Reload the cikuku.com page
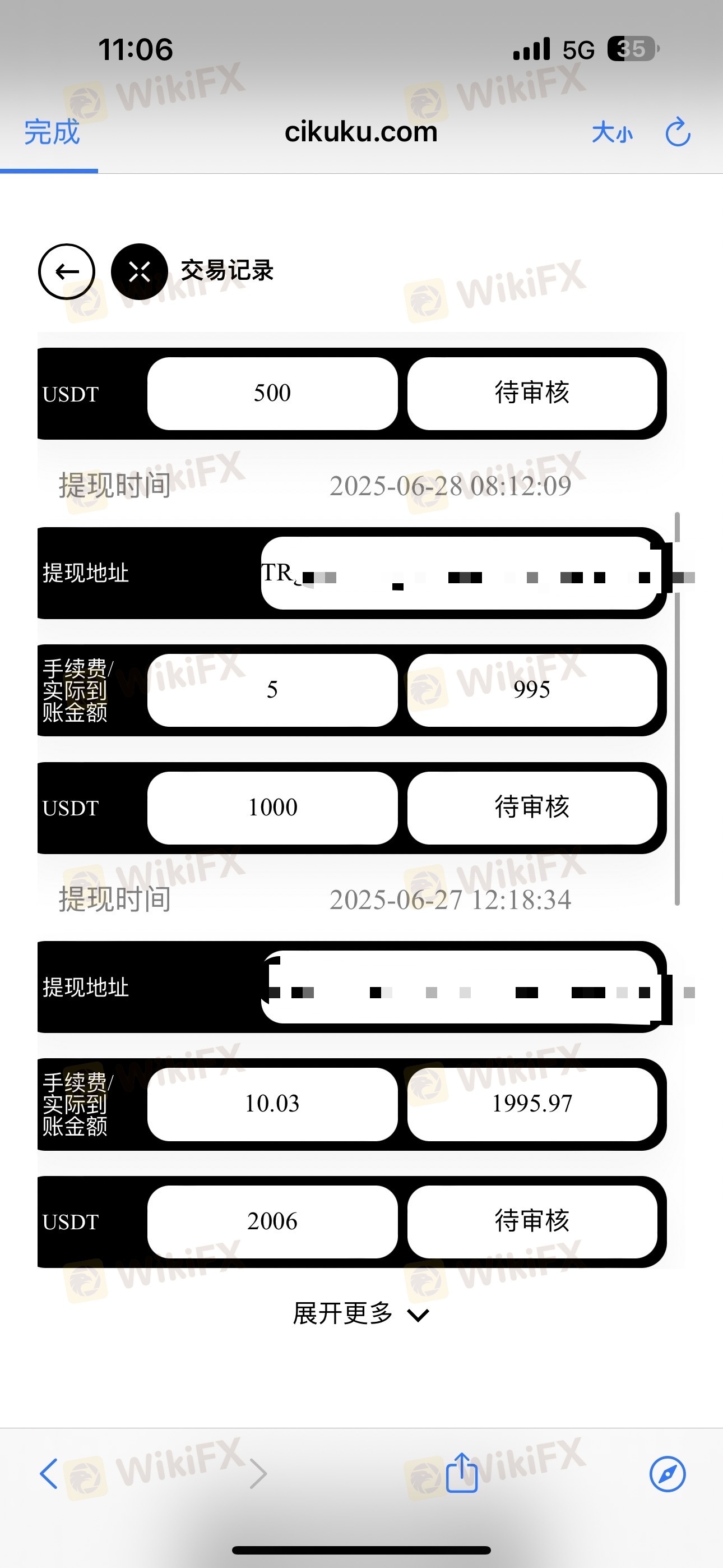Screen dimensions: 723x1568 point(678,132)
